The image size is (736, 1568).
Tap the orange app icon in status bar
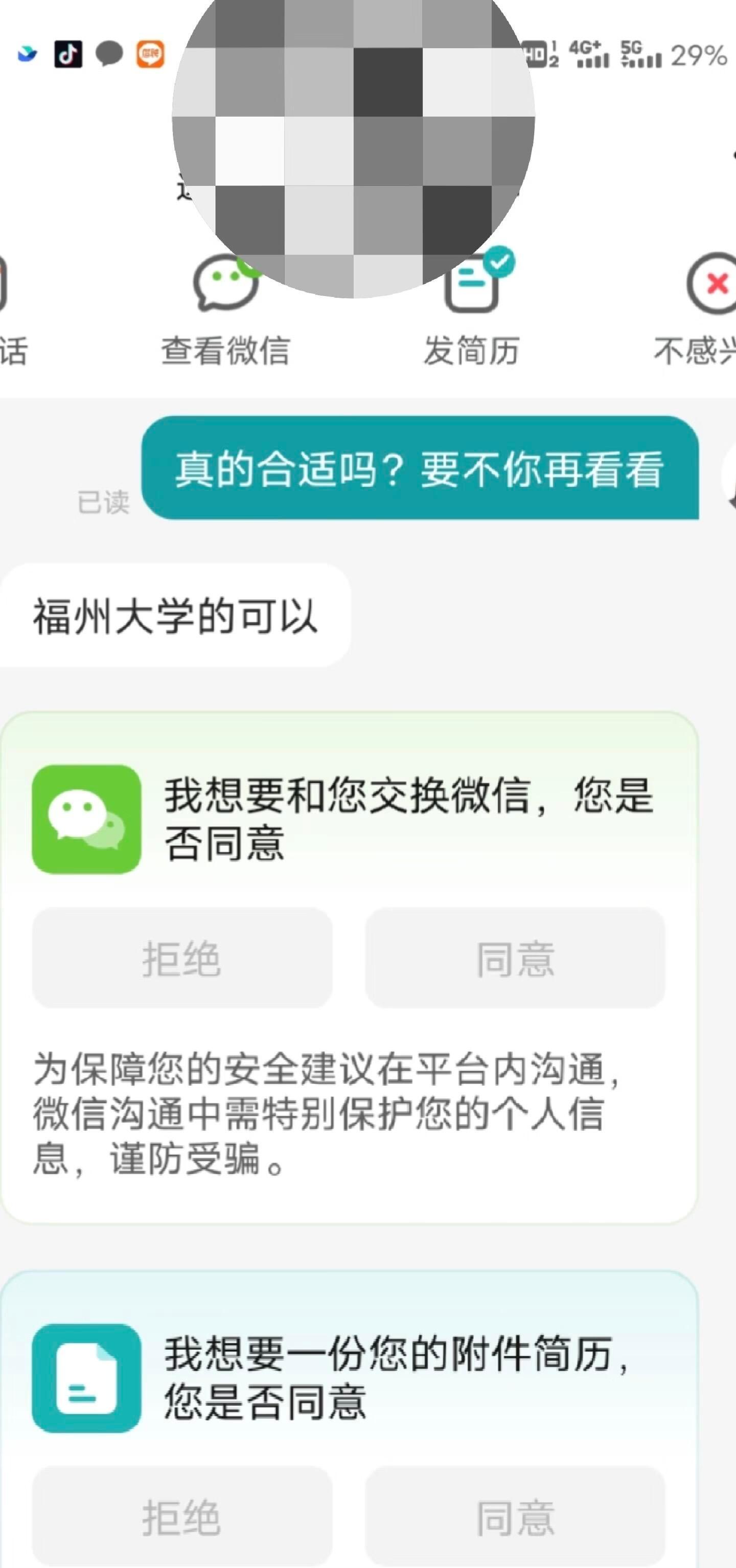coord(150,54)
